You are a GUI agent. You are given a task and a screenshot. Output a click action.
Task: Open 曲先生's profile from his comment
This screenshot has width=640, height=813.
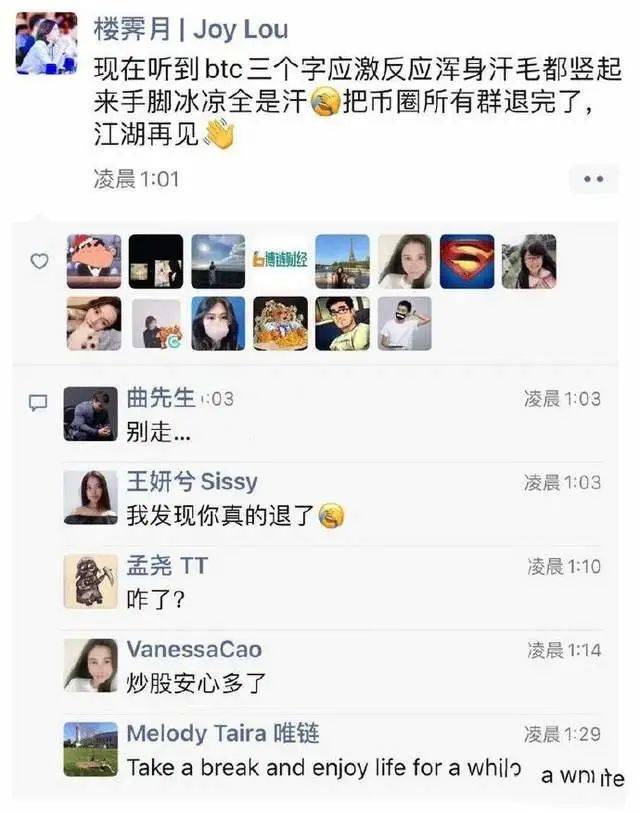pos(160,398)
